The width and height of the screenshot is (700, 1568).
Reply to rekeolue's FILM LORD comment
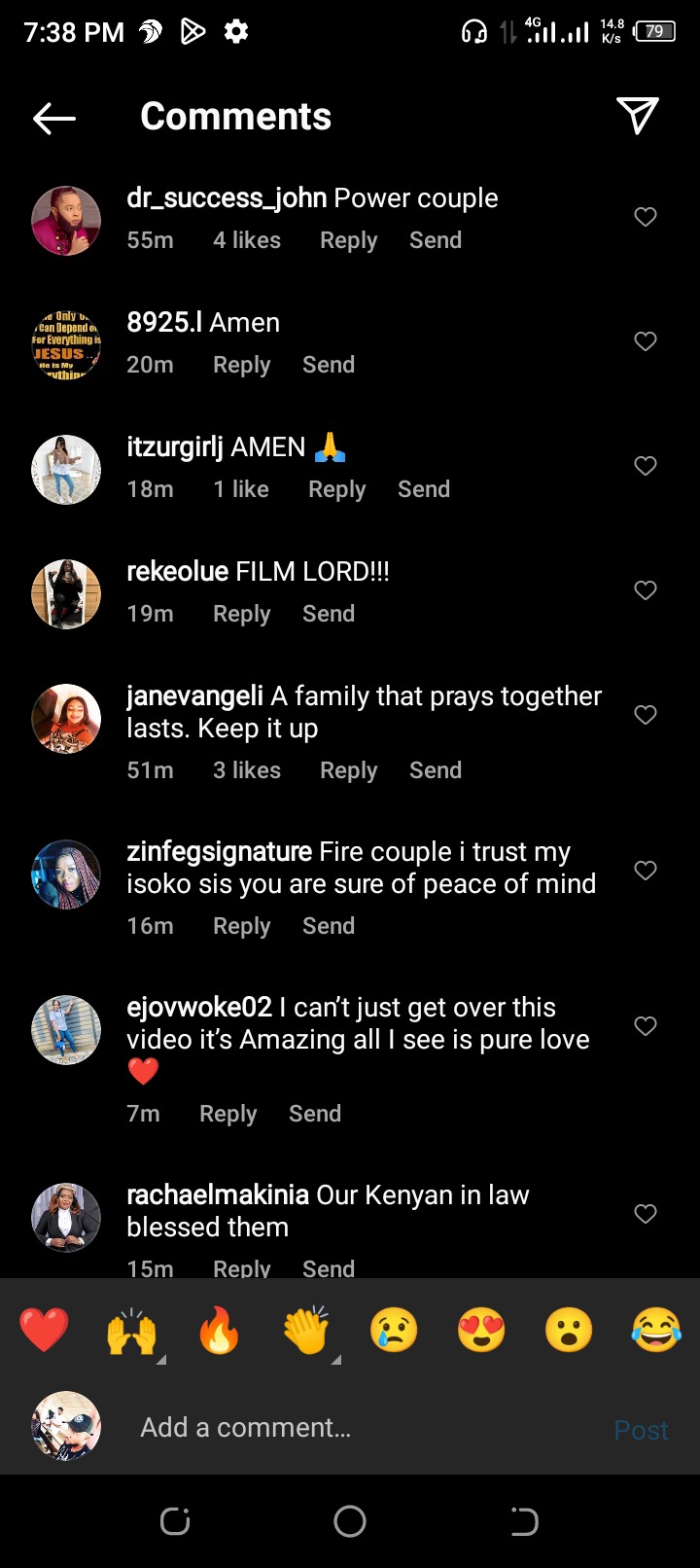click(241, 614)
